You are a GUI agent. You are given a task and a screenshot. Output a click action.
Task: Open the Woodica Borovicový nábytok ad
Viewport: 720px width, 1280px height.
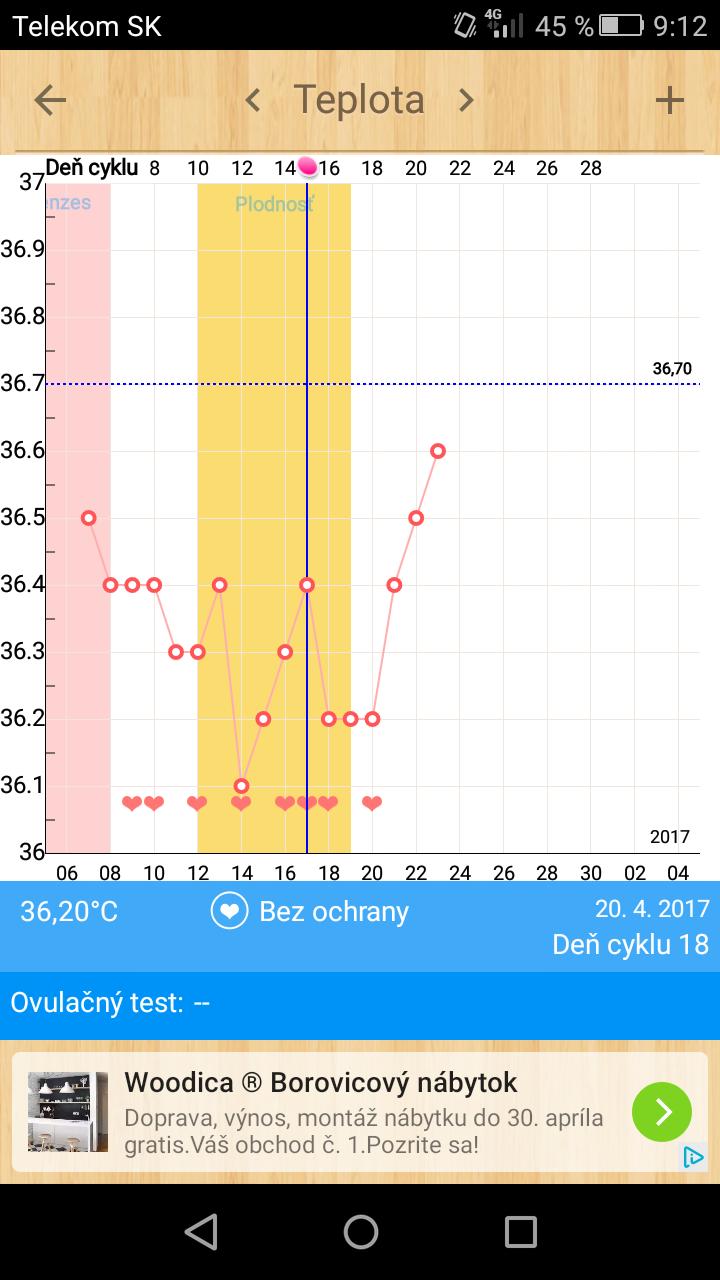click(320, 1112)
